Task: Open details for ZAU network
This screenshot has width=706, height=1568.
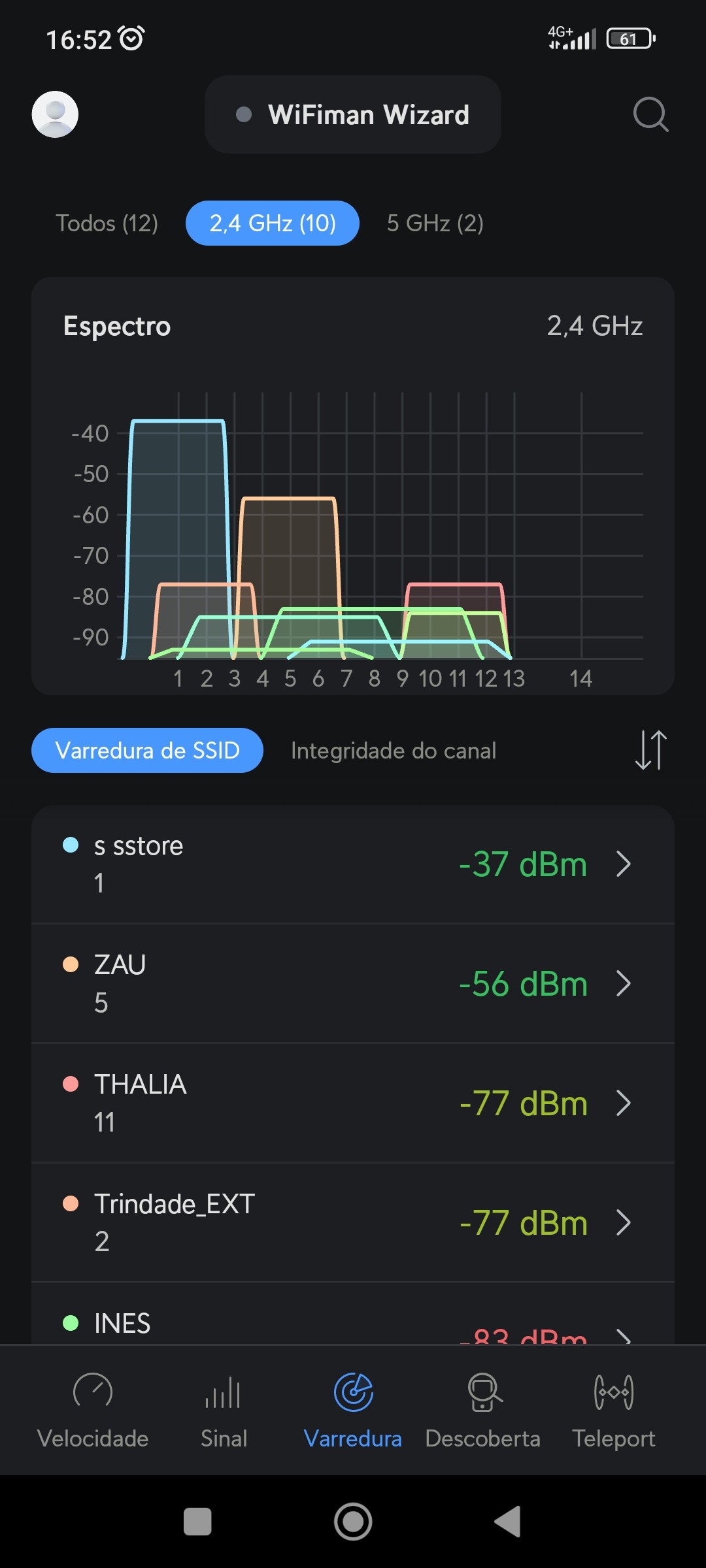Action: point(353,983)
